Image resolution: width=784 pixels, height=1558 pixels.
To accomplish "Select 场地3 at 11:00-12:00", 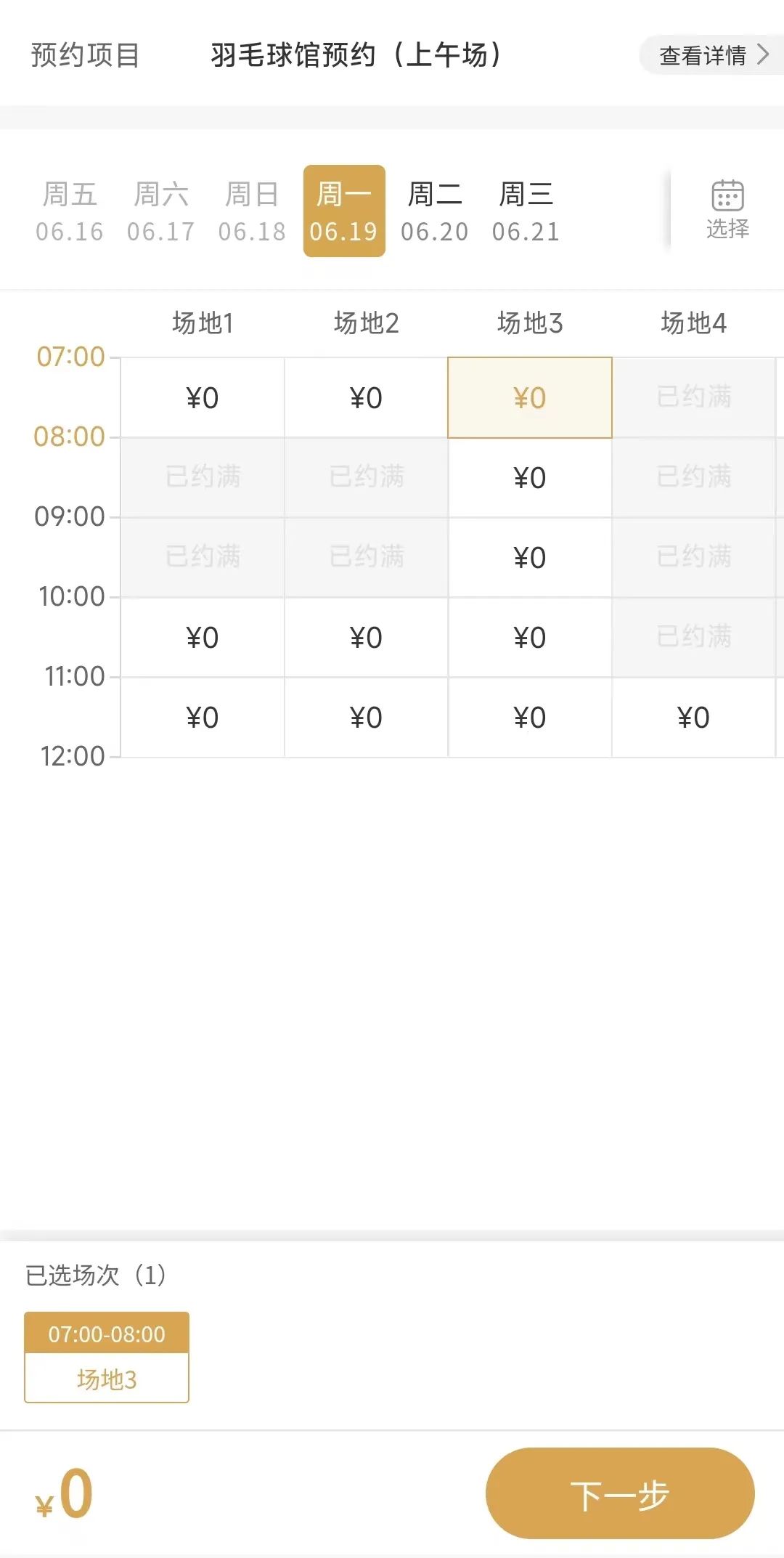I will click(x=530, y=717).
